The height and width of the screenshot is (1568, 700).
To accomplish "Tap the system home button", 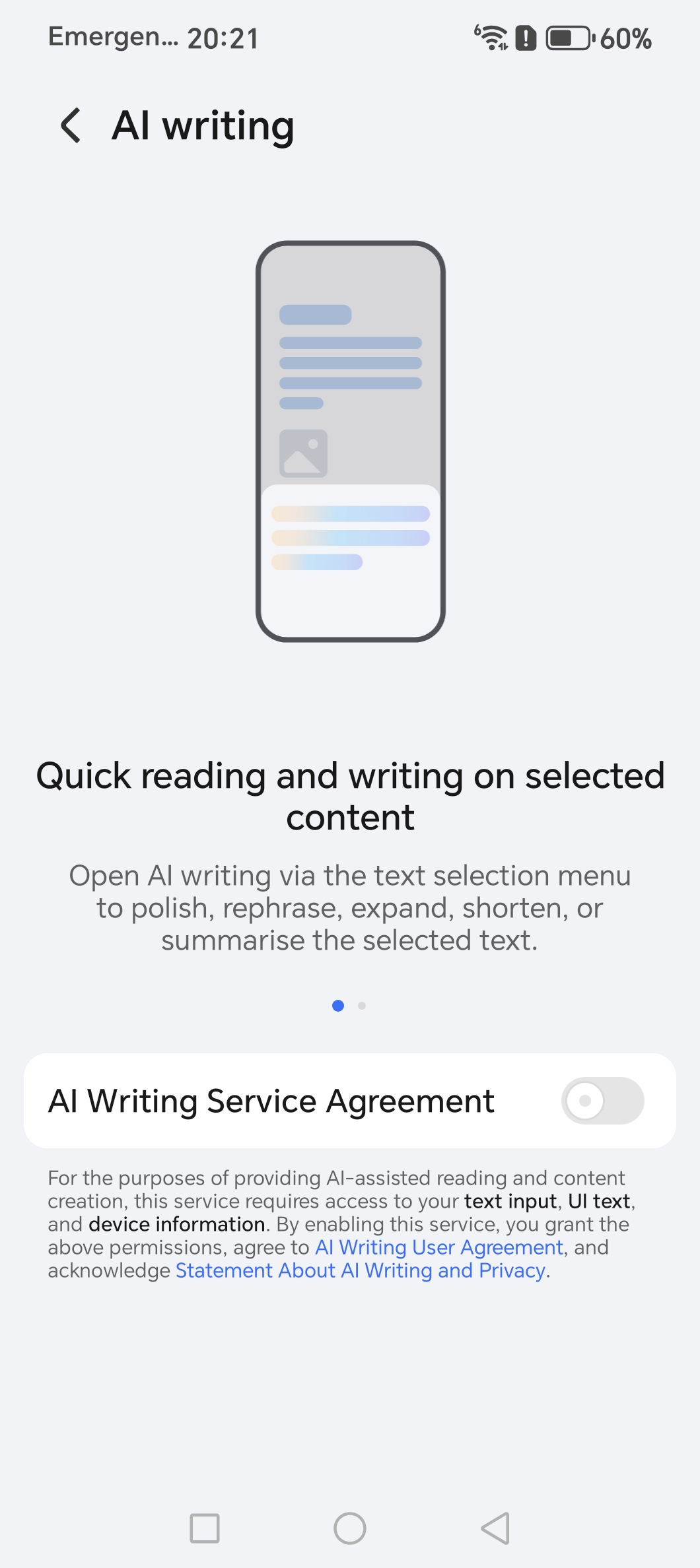I will point(350,1528).
